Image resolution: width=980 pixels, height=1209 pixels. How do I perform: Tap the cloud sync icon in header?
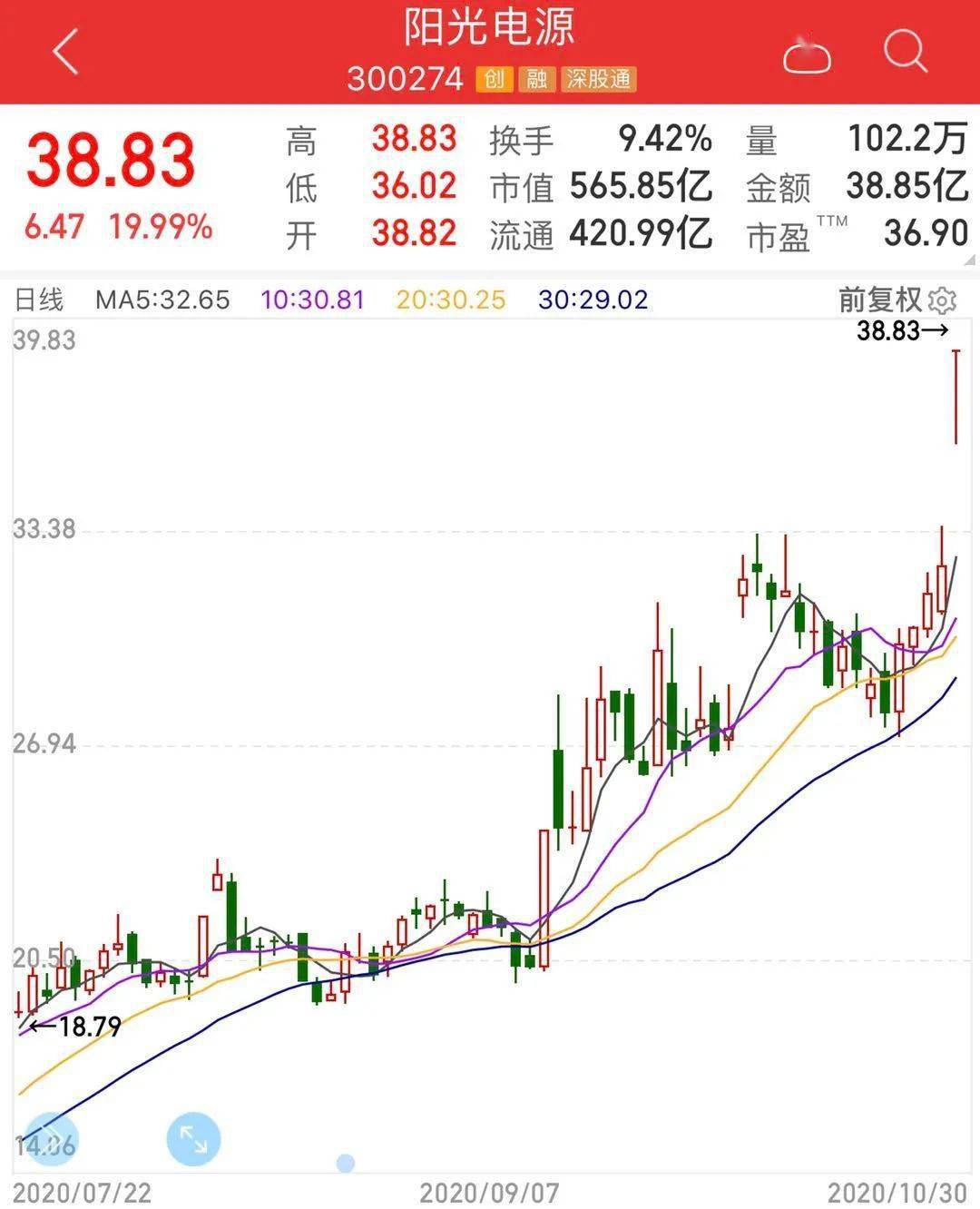click(x=806, y=54)
